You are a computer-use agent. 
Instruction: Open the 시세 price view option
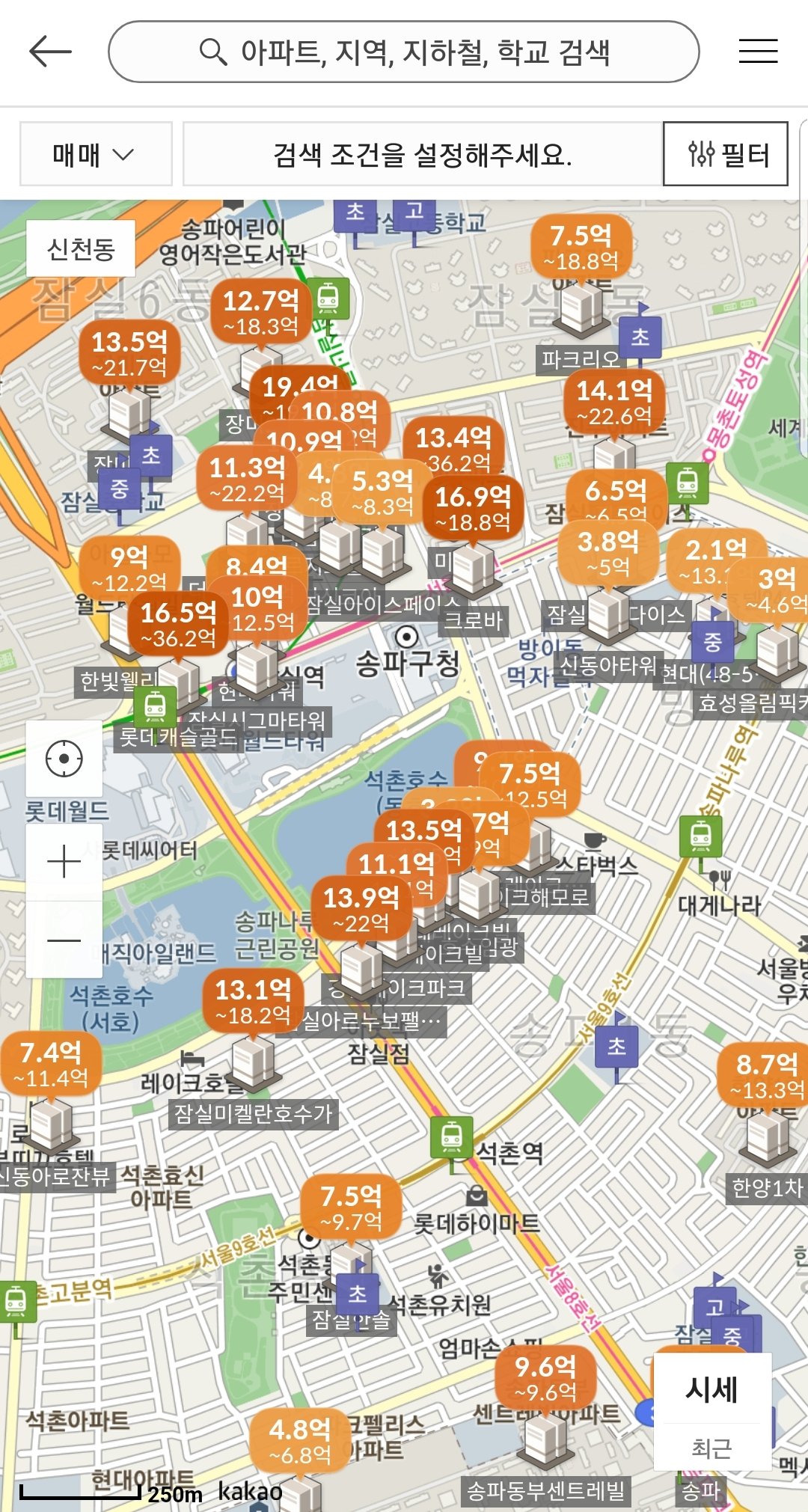[x=711, y=1389]
